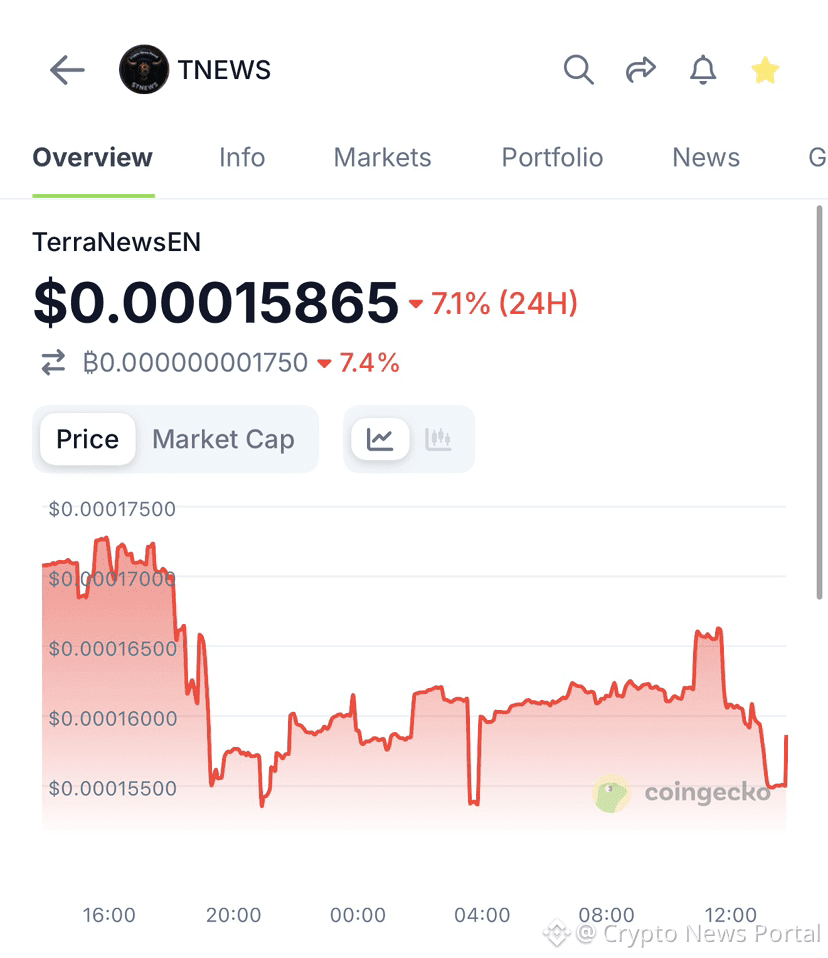The image size is (828, 958).
Task: Switch to candlestick chart icon
Action: pos(440,438)
